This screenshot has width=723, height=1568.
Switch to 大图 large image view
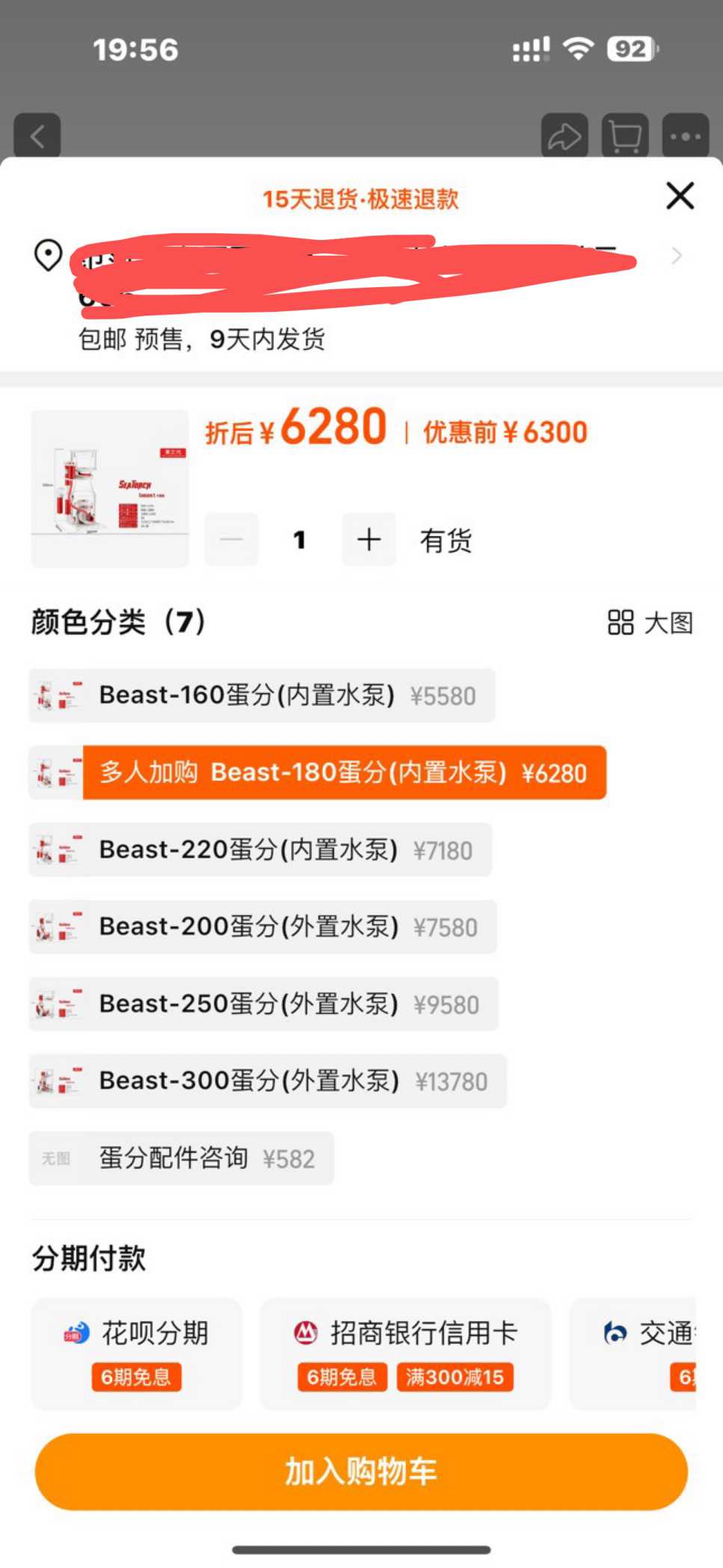click(x=650, y=622)
